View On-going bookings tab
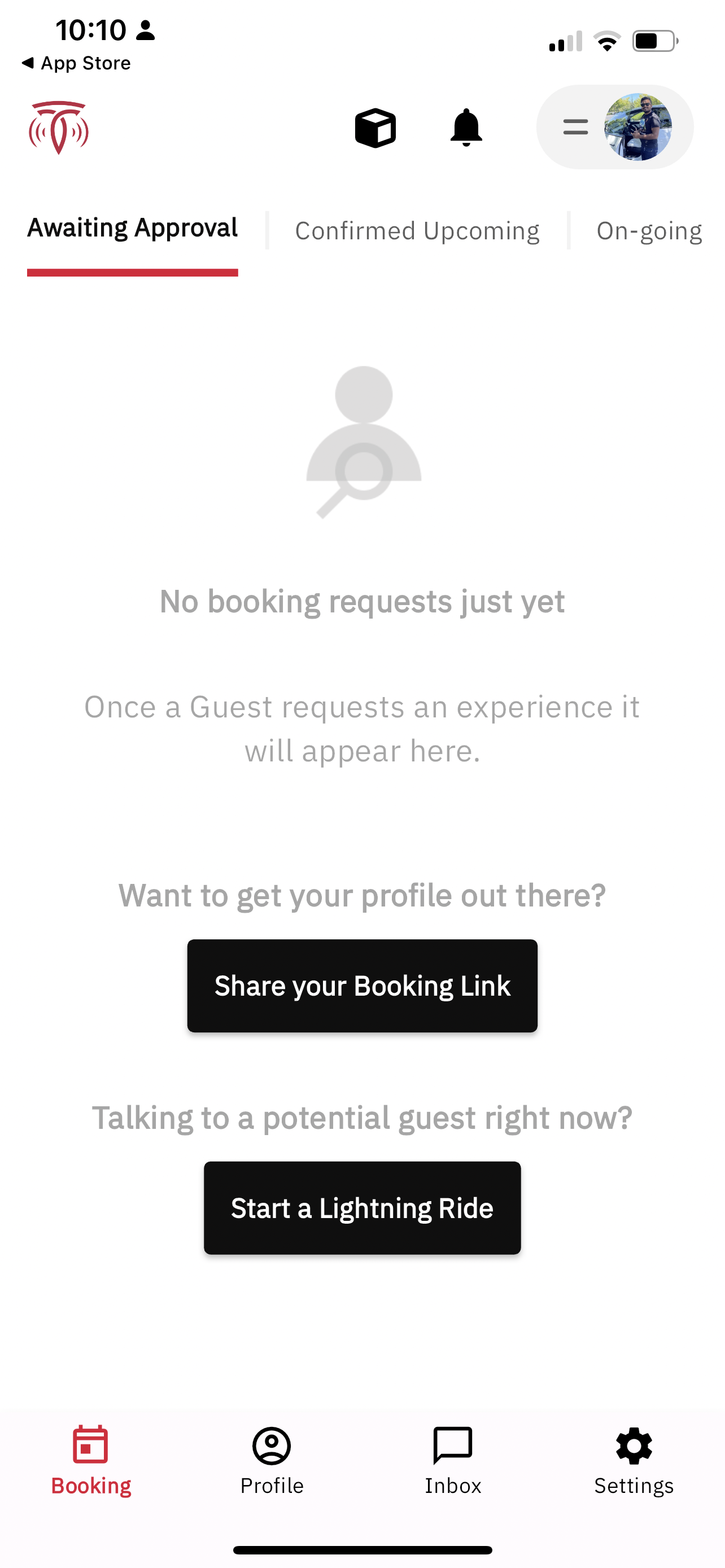 pyautogui.click(x=648, y=231)
